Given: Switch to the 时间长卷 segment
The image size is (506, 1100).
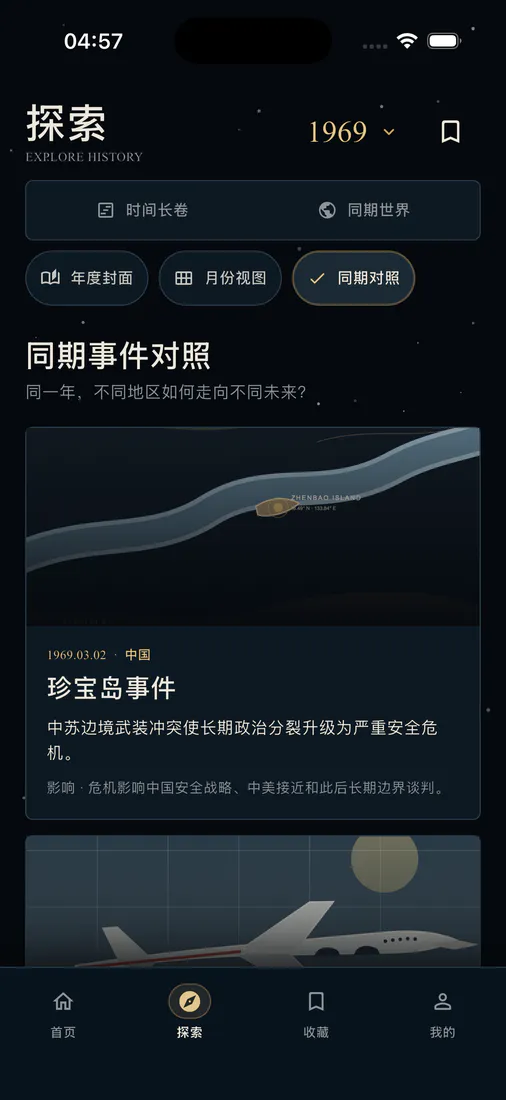Looking at the screenshot, I should [142, 210].
